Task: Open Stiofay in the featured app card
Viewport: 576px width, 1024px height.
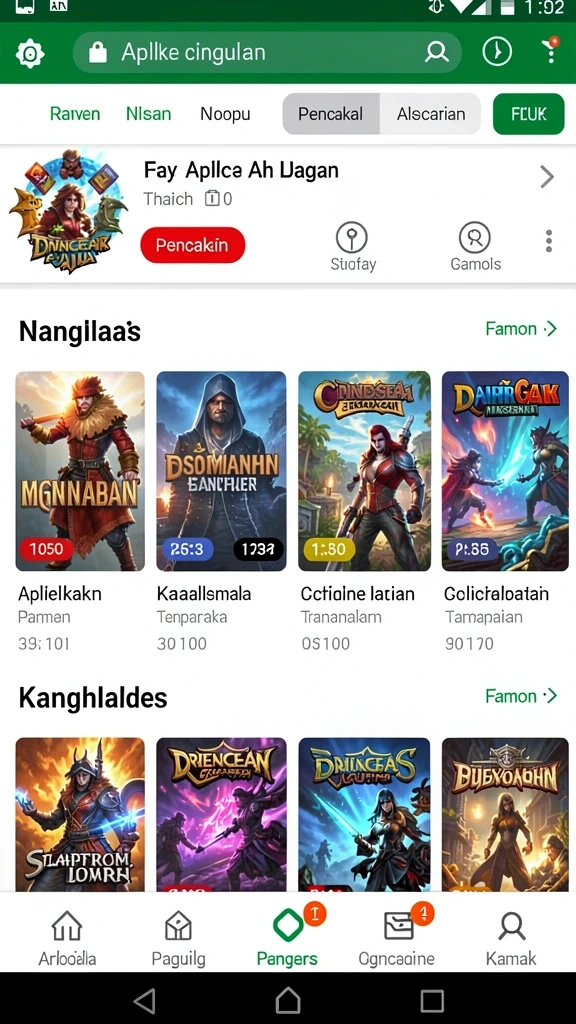Action: 353,246
